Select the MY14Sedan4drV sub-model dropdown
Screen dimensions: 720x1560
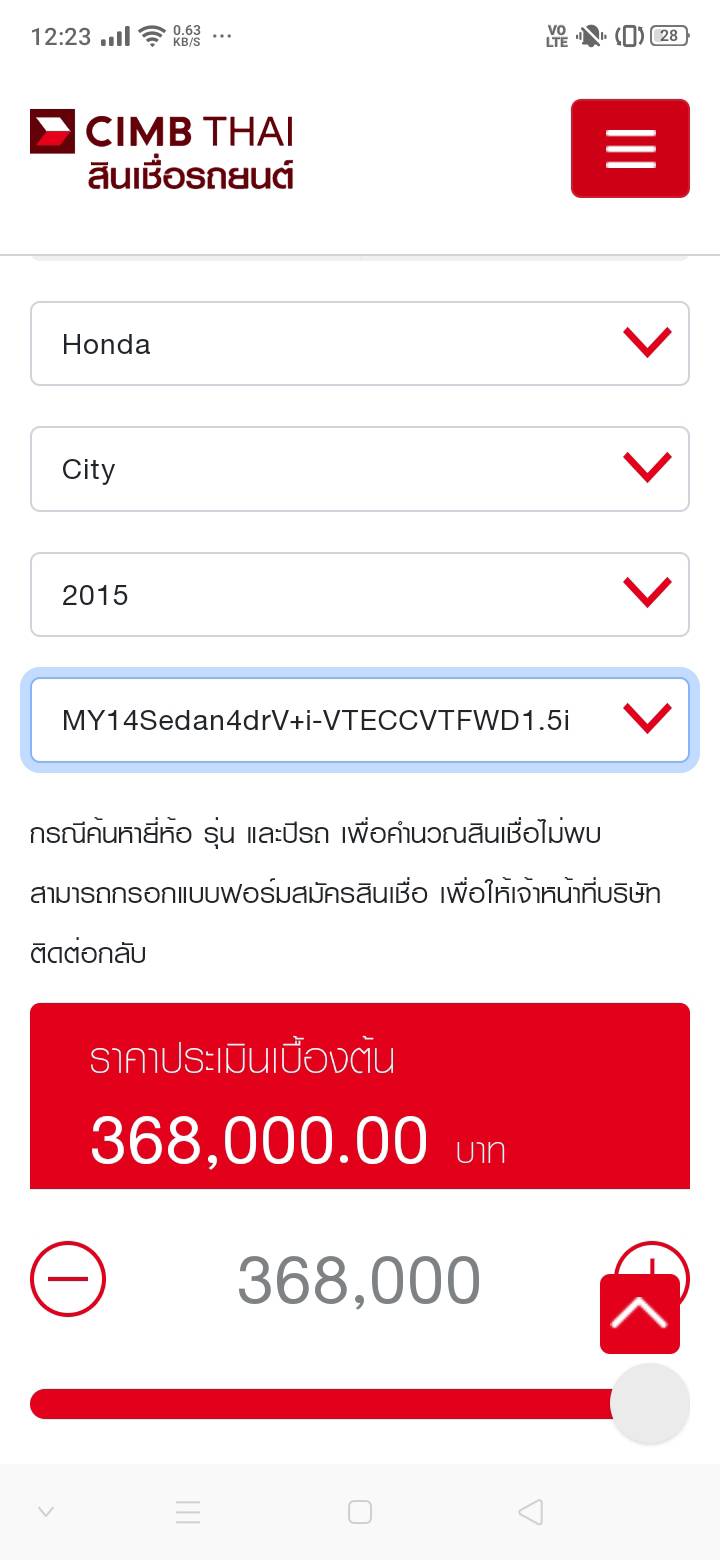pyautogui.click(x=360, y=720)
